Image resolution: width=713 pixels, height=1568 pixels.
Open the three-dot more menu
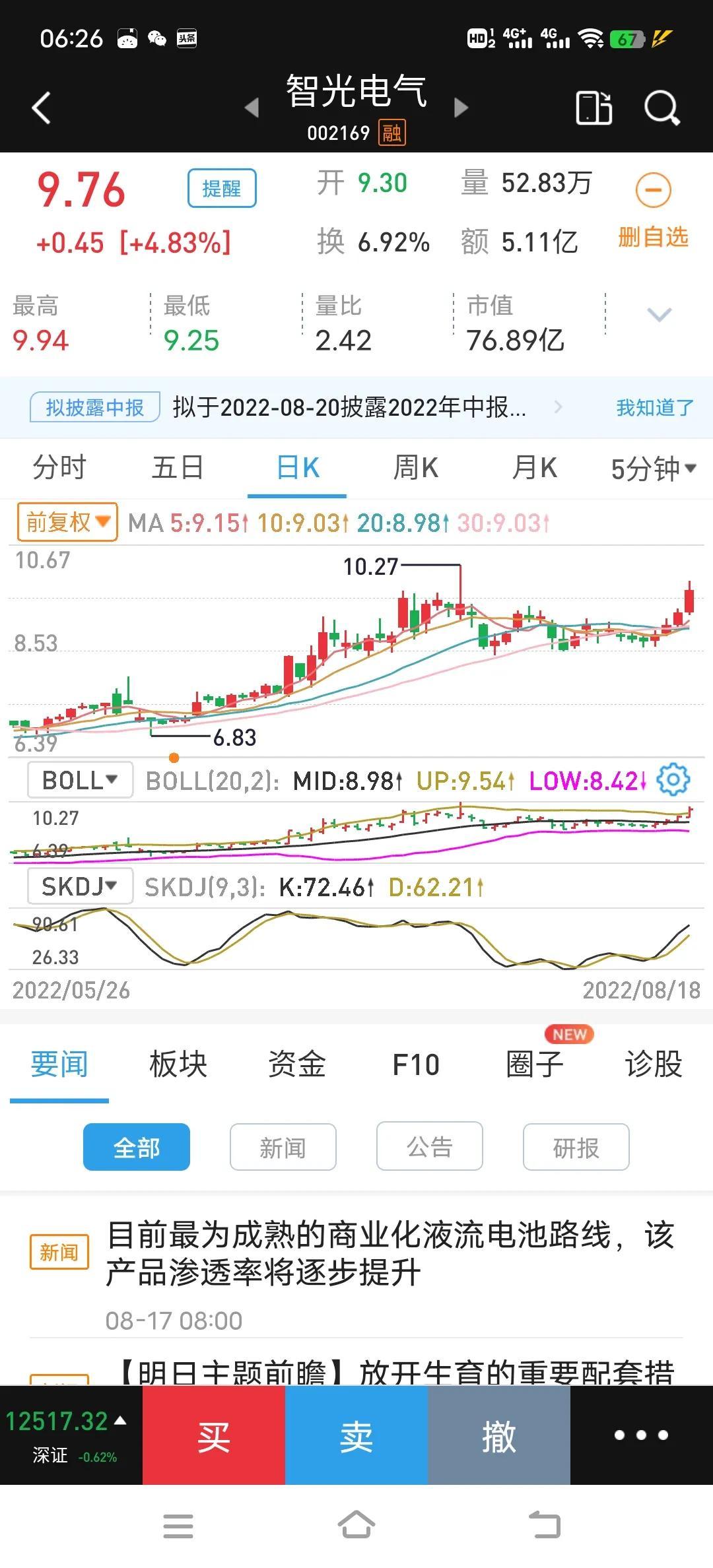[x=641, y=1435]
